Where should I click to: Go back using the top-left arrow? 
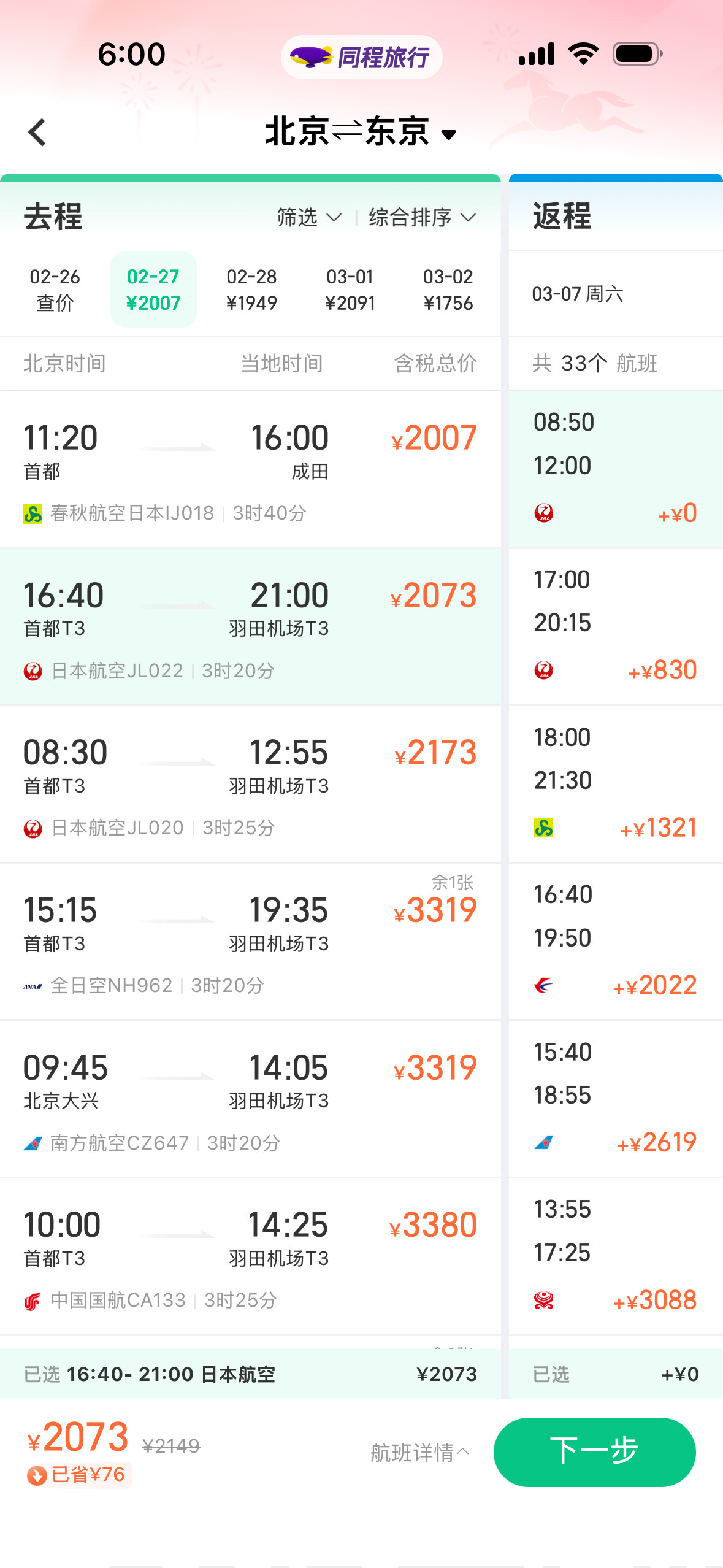[x=37, y=133]
